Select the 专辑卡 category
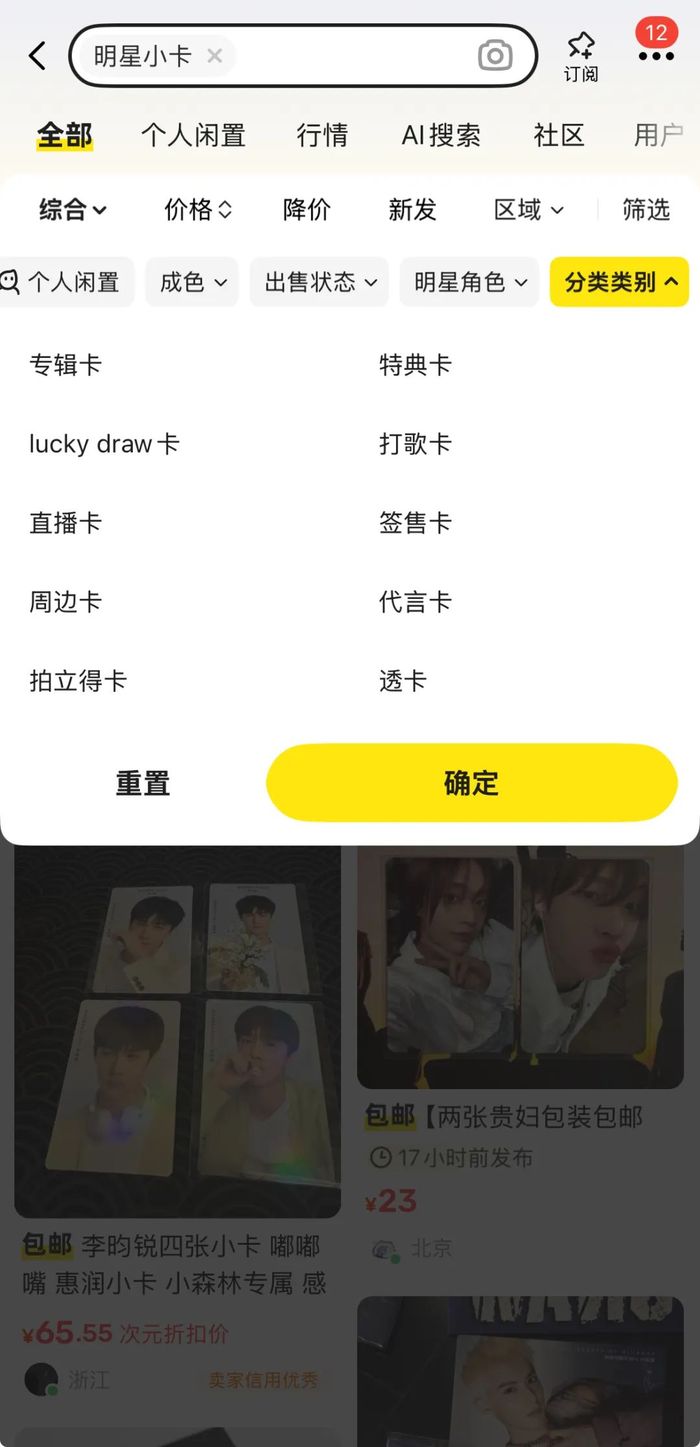This screenshot has width=700, height=1447. (66, 365)
